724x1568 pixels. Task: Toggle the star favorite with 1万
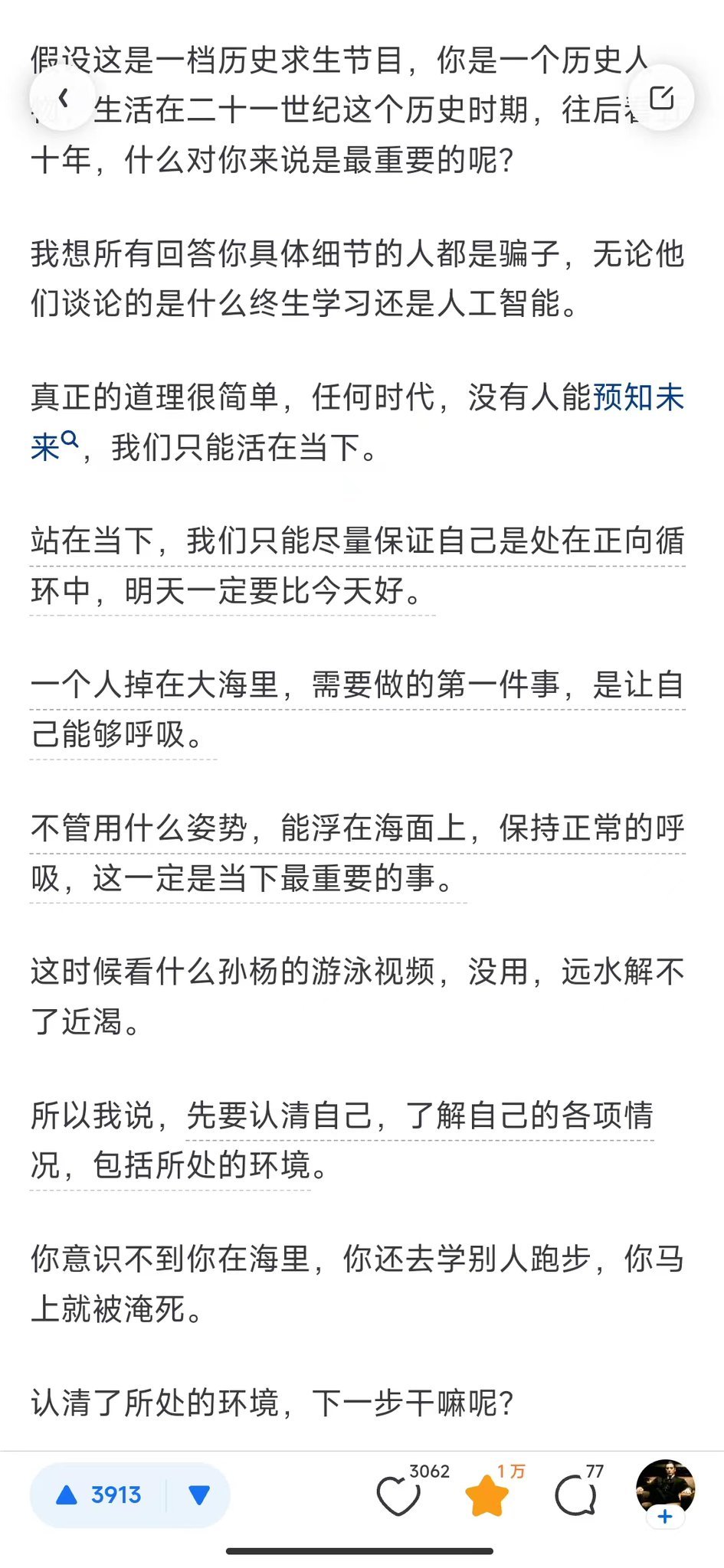point(487,1495)
